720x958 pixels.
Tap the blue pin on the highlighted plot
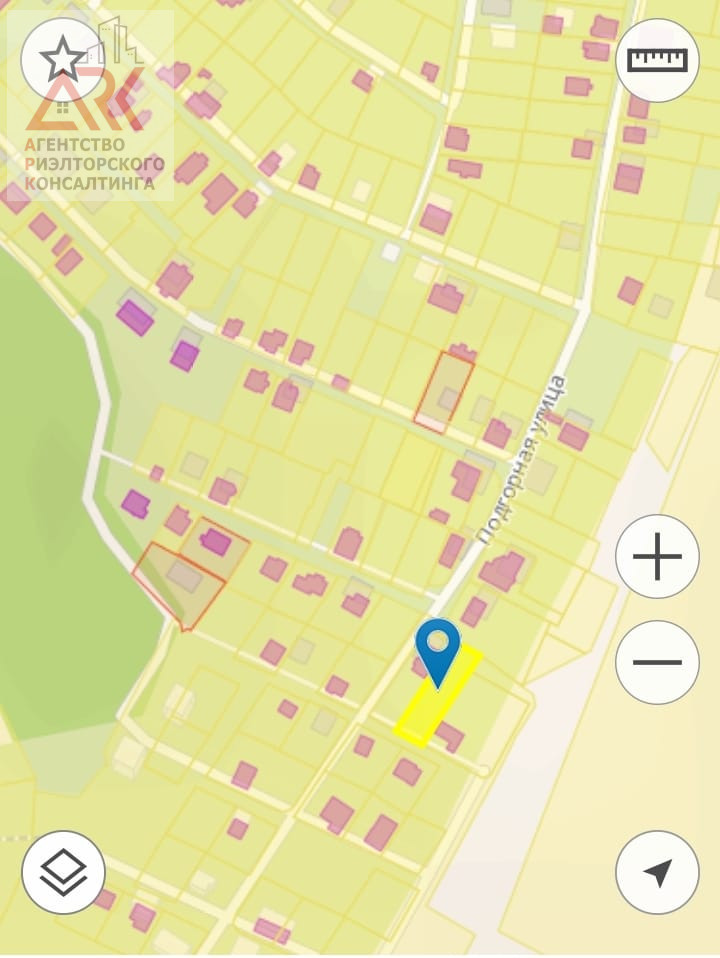(438, 647)
